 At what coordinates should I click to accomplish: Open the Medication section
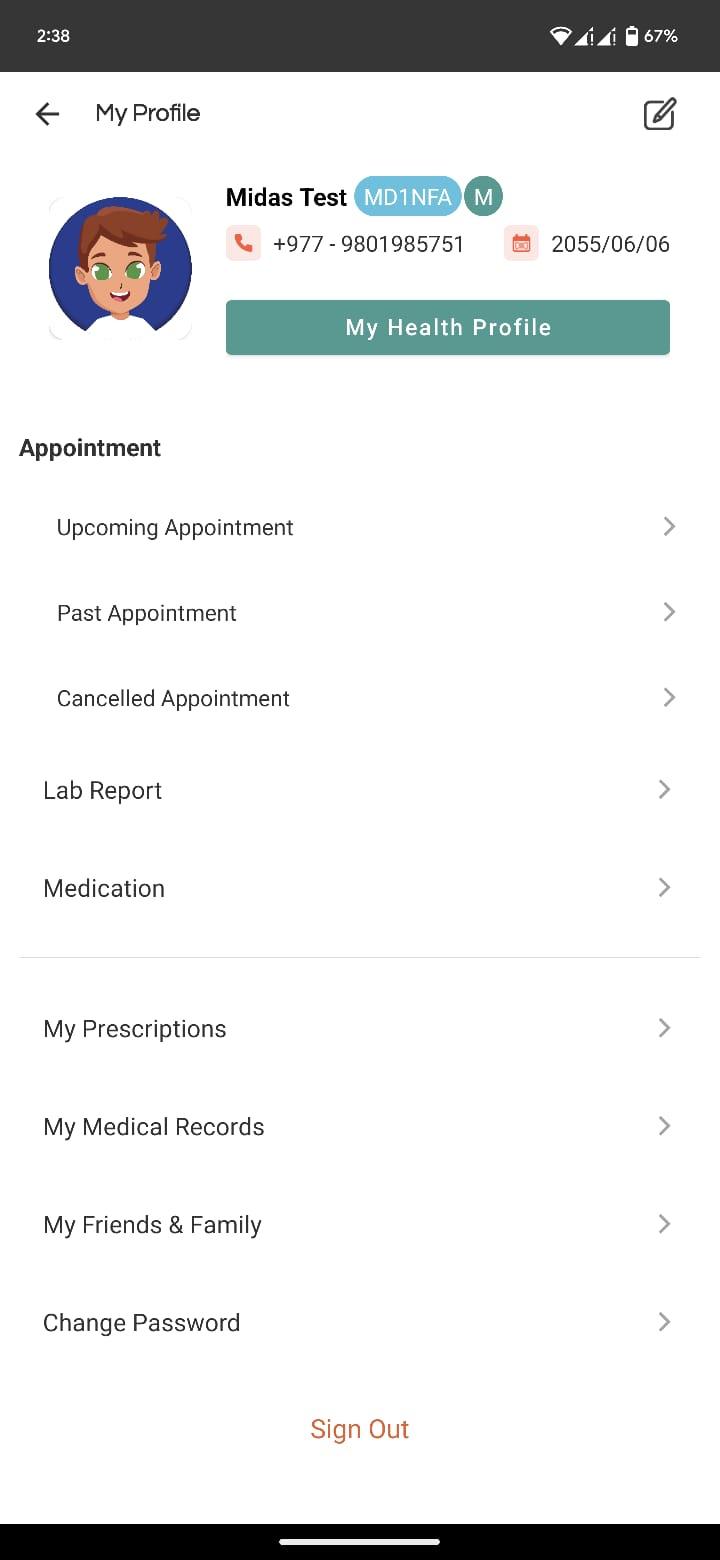pos(360,888)
